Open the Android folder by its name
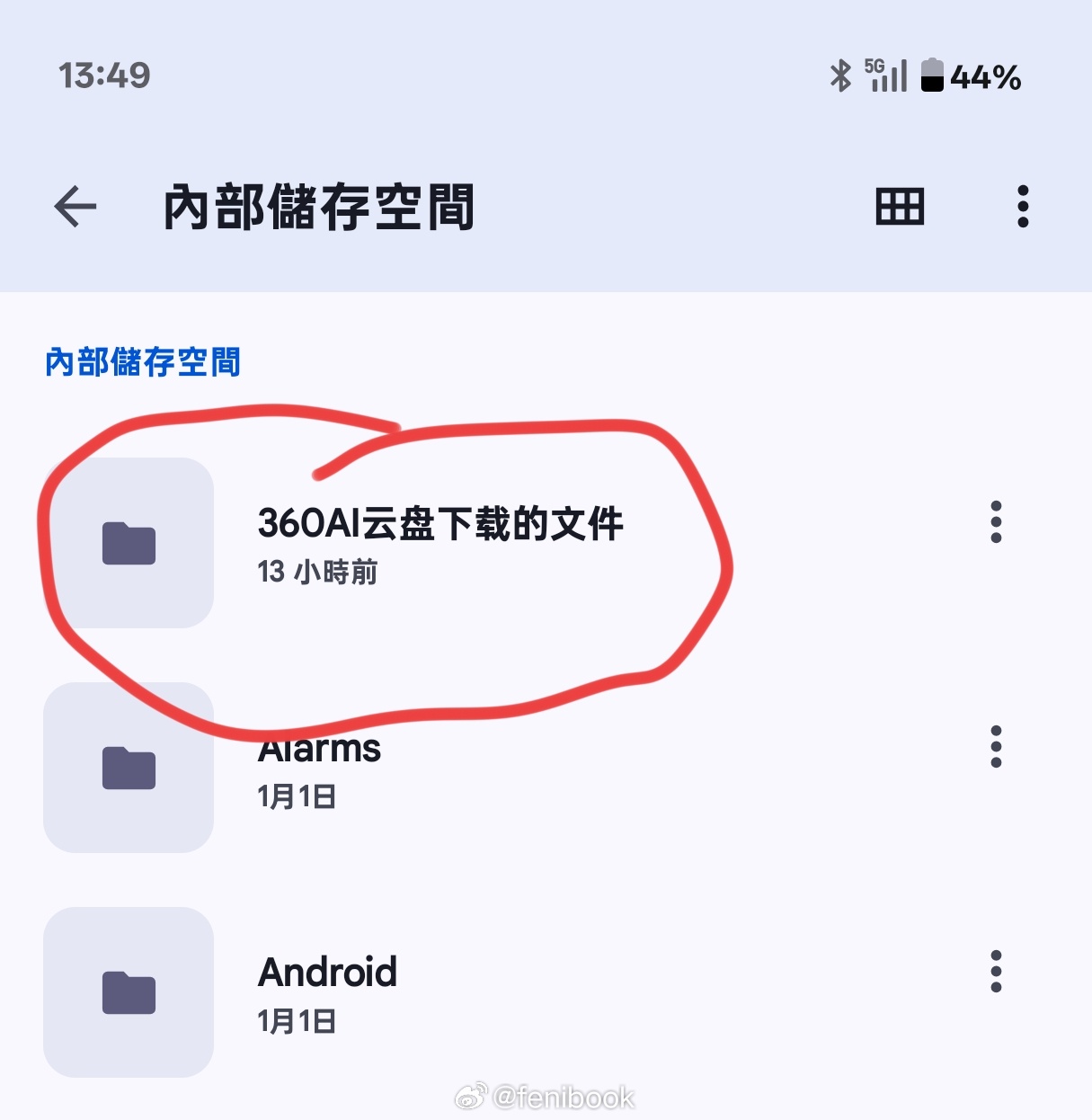Viewport: 1092px width, 1120px height. point(328,972)
